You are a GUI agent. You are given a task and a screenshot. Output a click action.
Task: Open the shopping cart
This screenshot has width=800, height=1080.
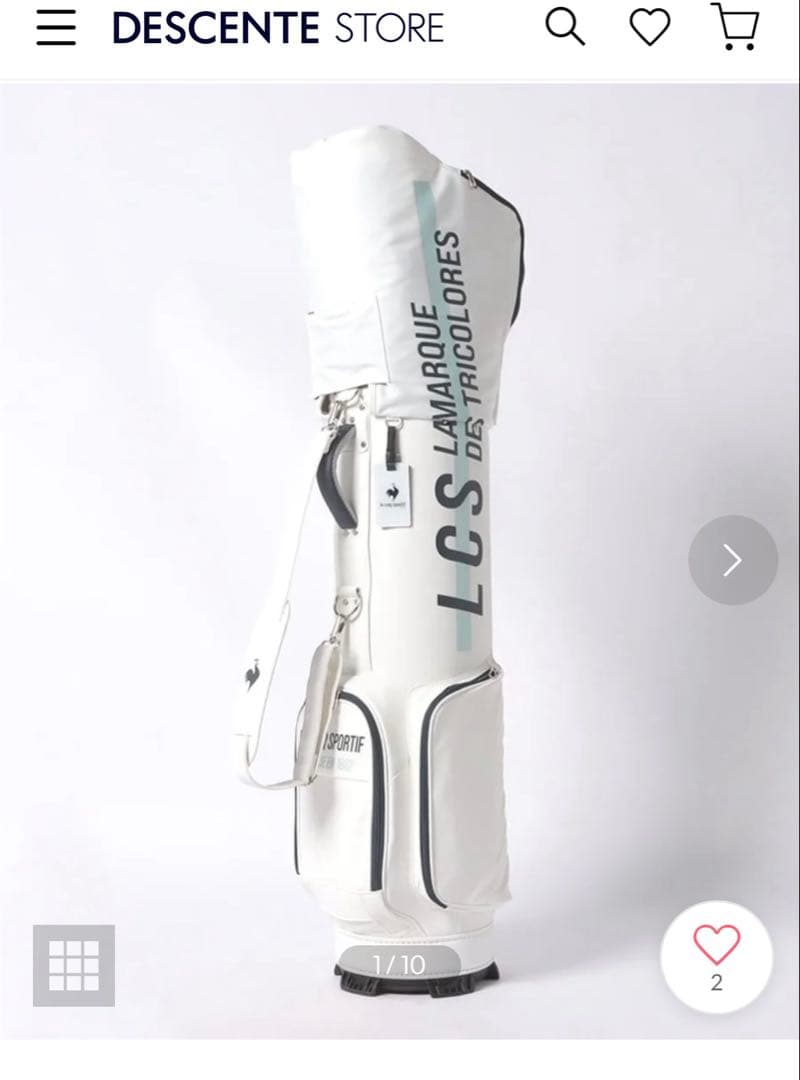(735, 27)
